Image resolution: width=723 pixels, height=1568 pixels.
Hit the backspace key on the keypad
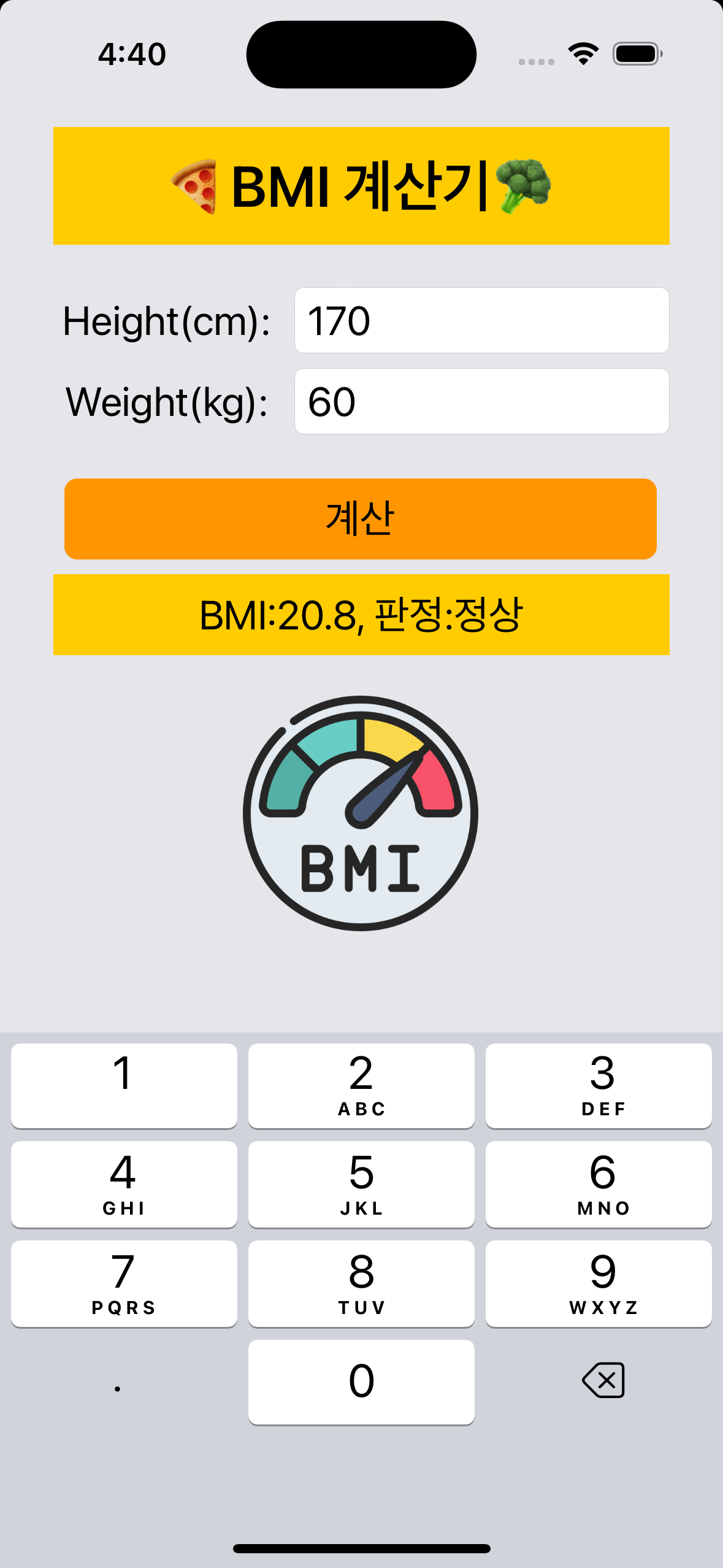(603, 1380)
